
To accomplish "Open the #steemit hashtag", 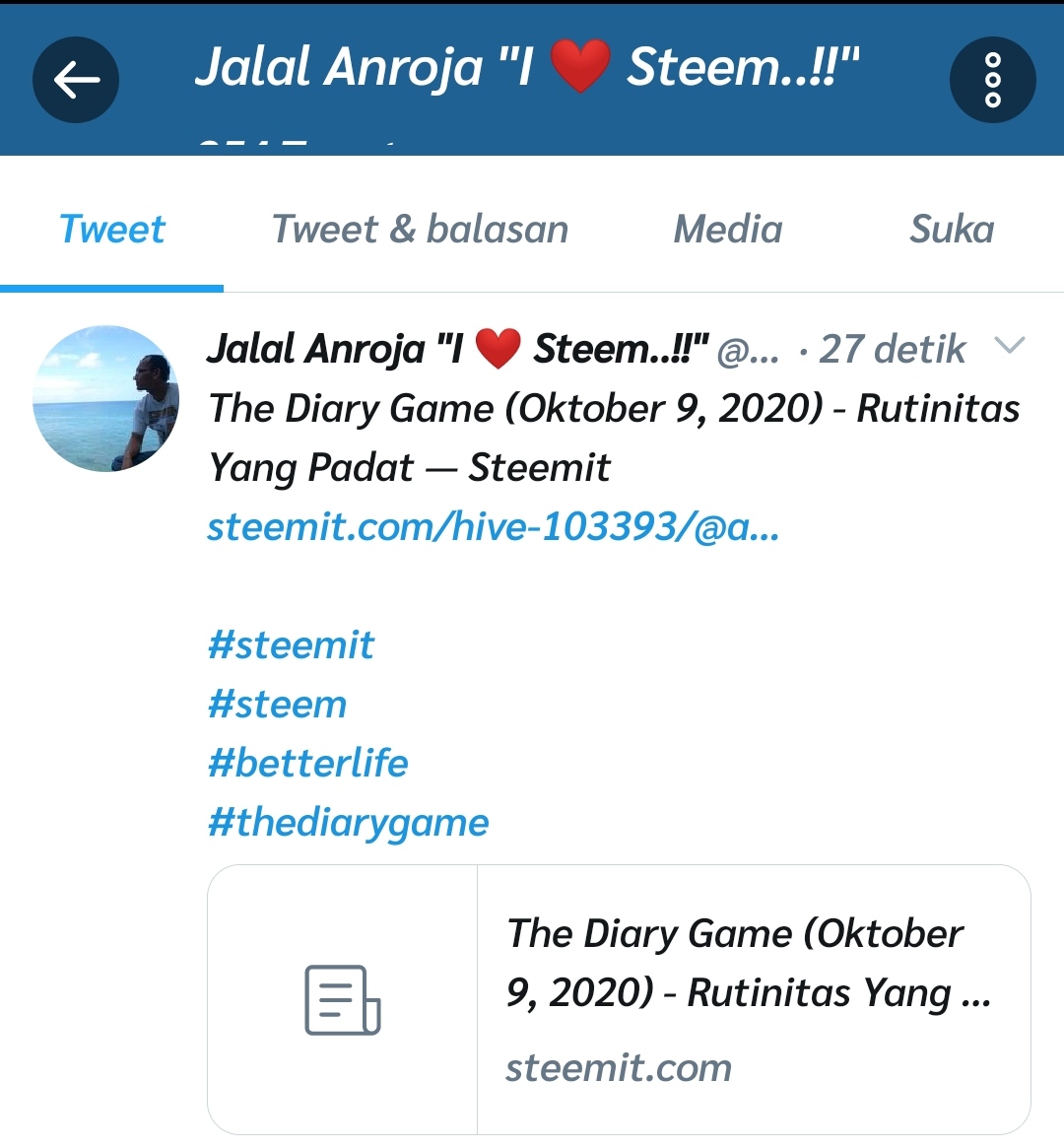I will (x=292, y=645).
